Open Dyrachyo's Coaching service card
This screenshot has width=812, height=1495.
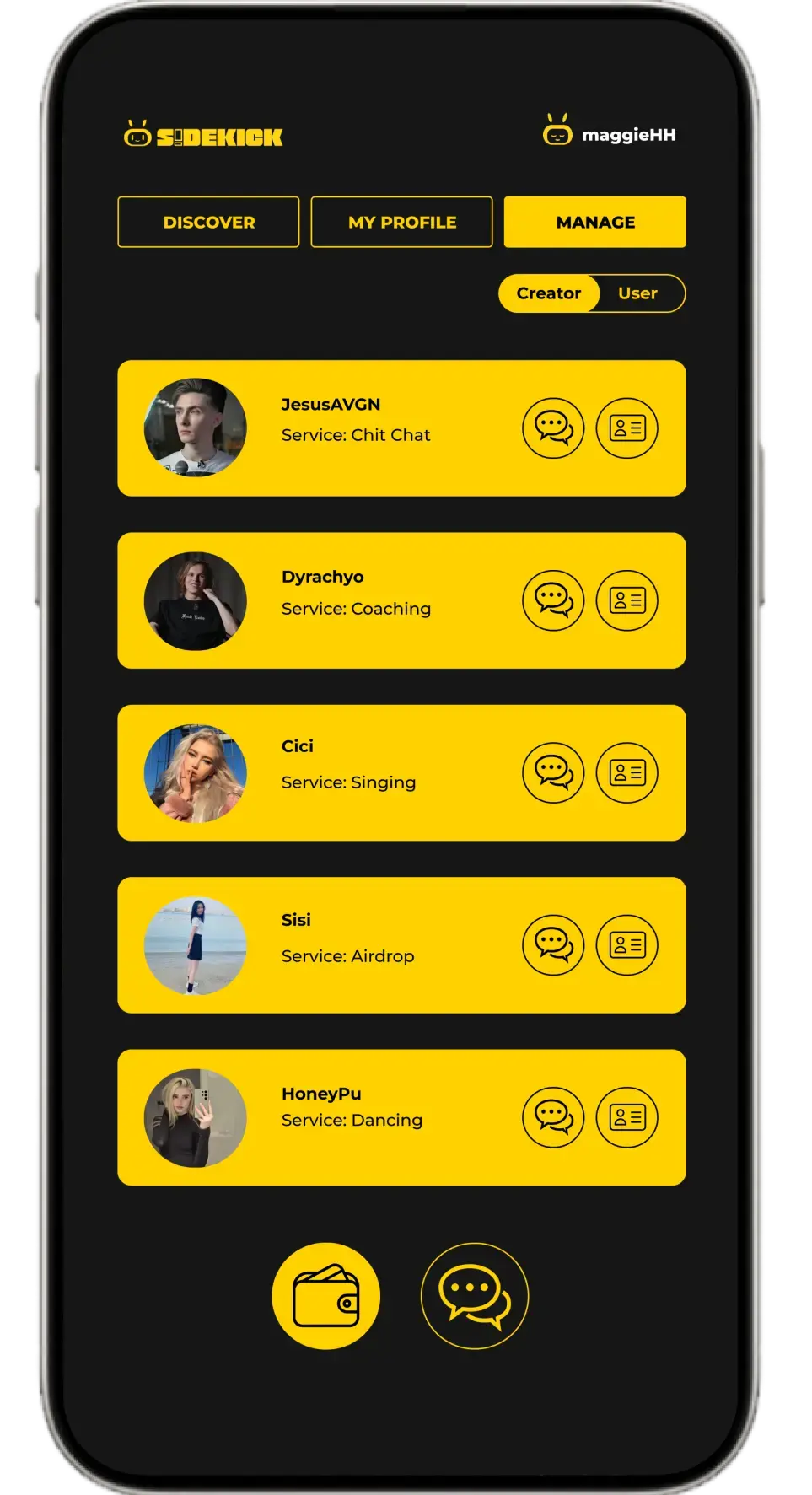click(379, 600)
